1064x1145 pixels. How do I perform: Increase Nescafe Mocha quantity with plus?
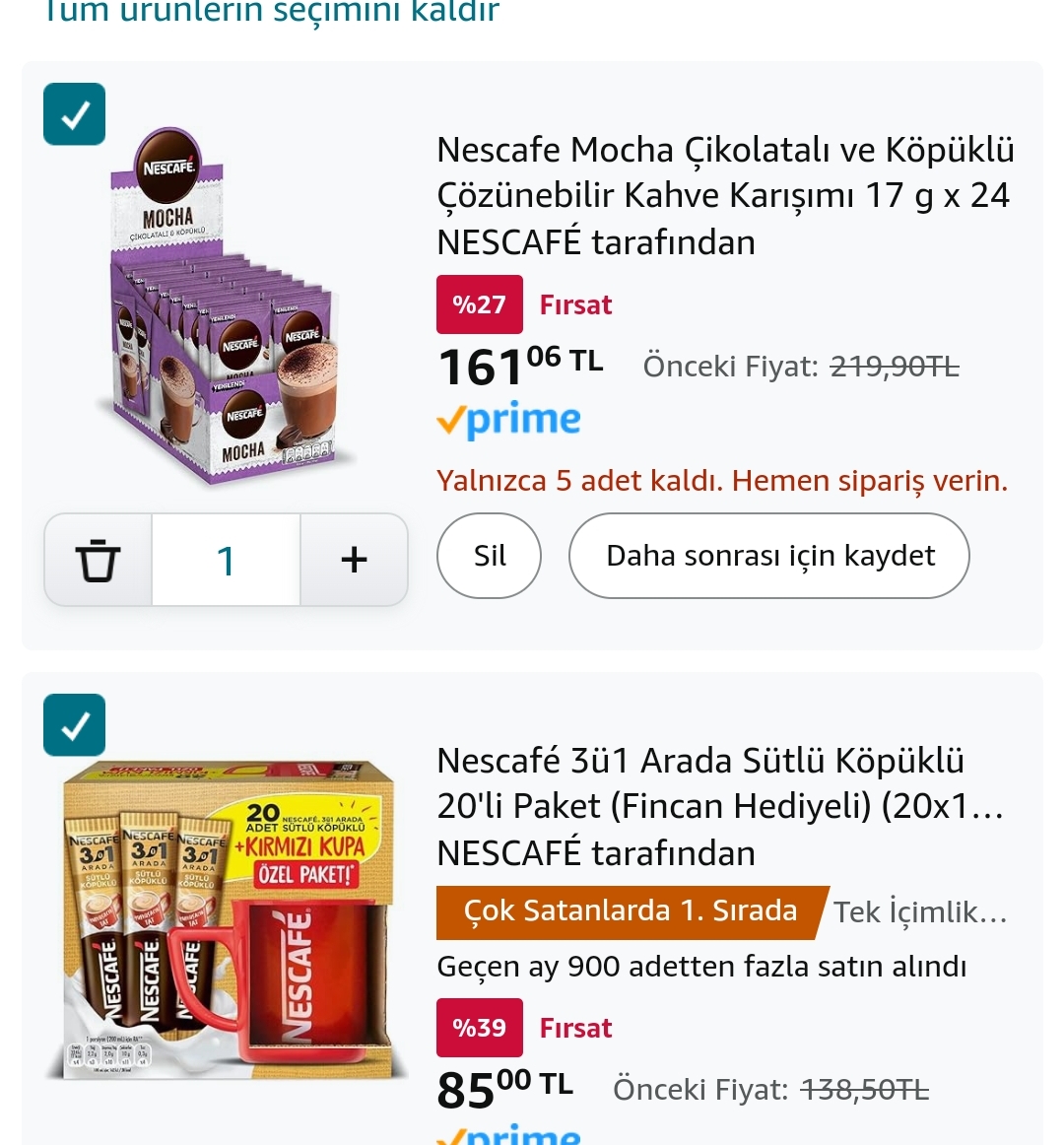coord(354,560)
